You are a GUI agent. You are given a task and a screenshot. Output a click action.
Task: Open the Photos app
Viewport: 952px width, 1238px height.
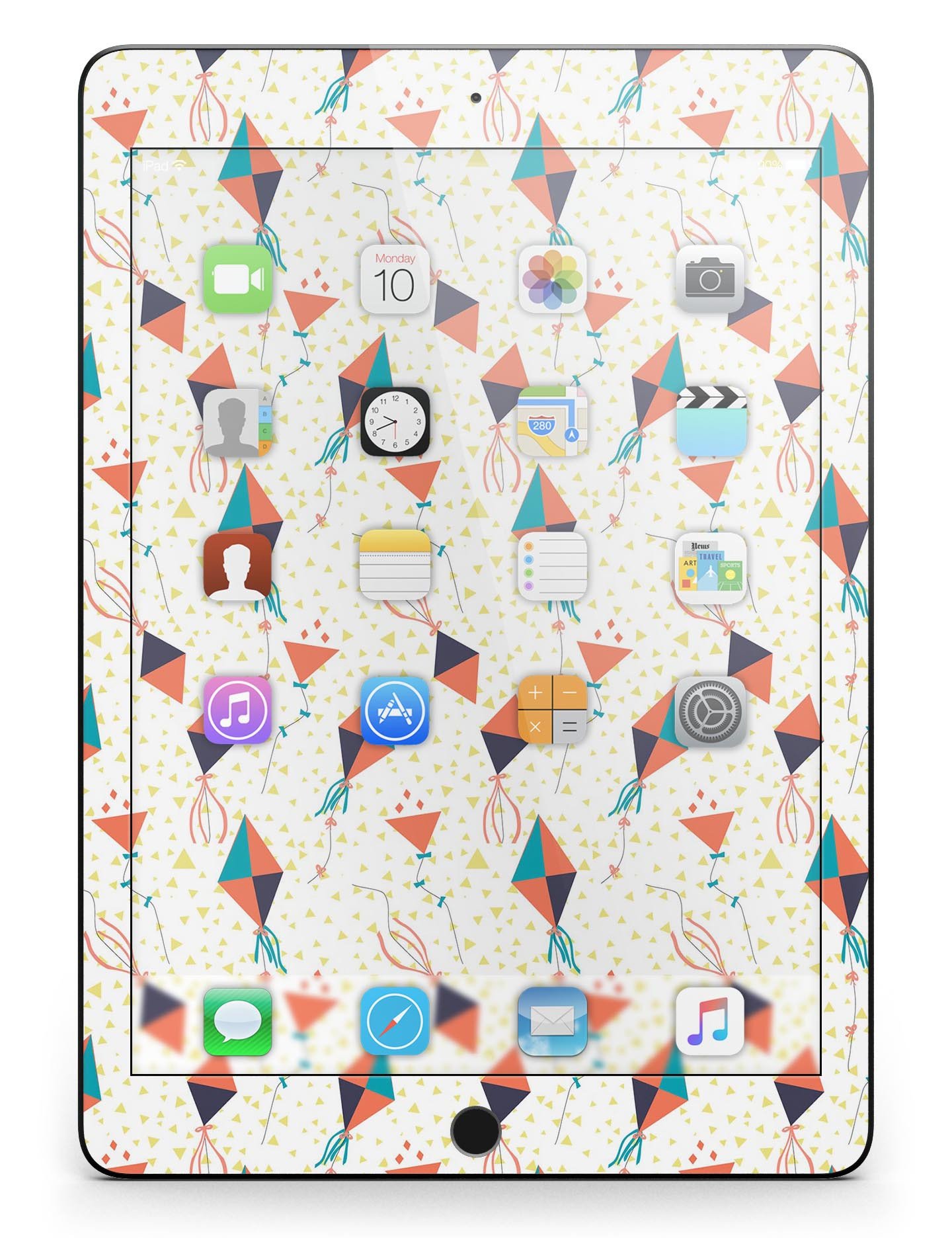click(553, 278)
